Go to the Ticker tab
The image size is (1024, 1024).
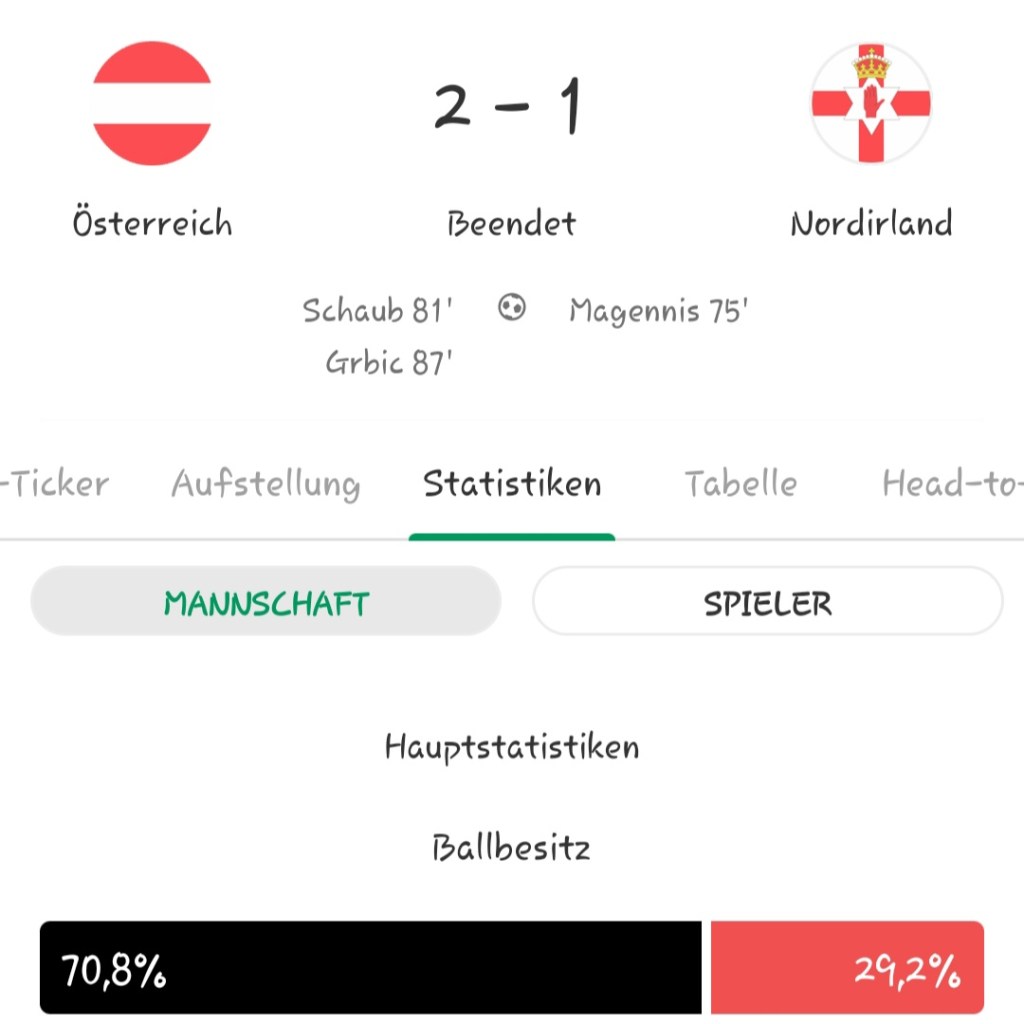tap(58, 485)
